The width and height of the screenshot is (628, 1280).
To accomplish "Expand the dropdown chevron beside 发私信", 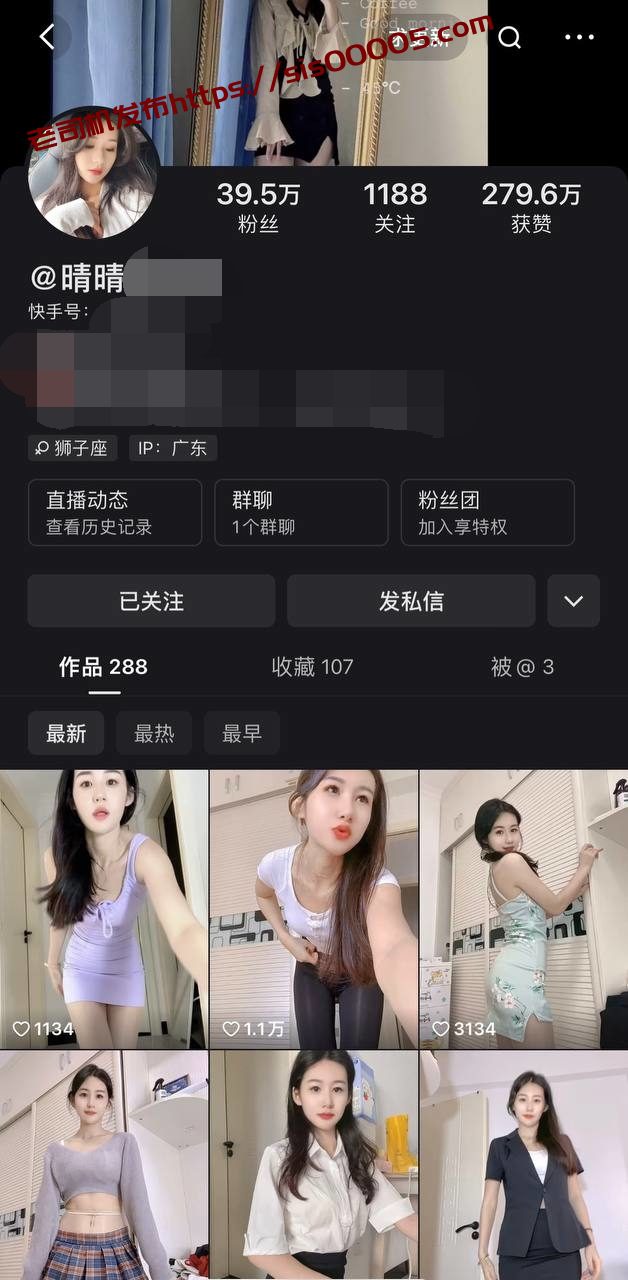I will [573, 601].
